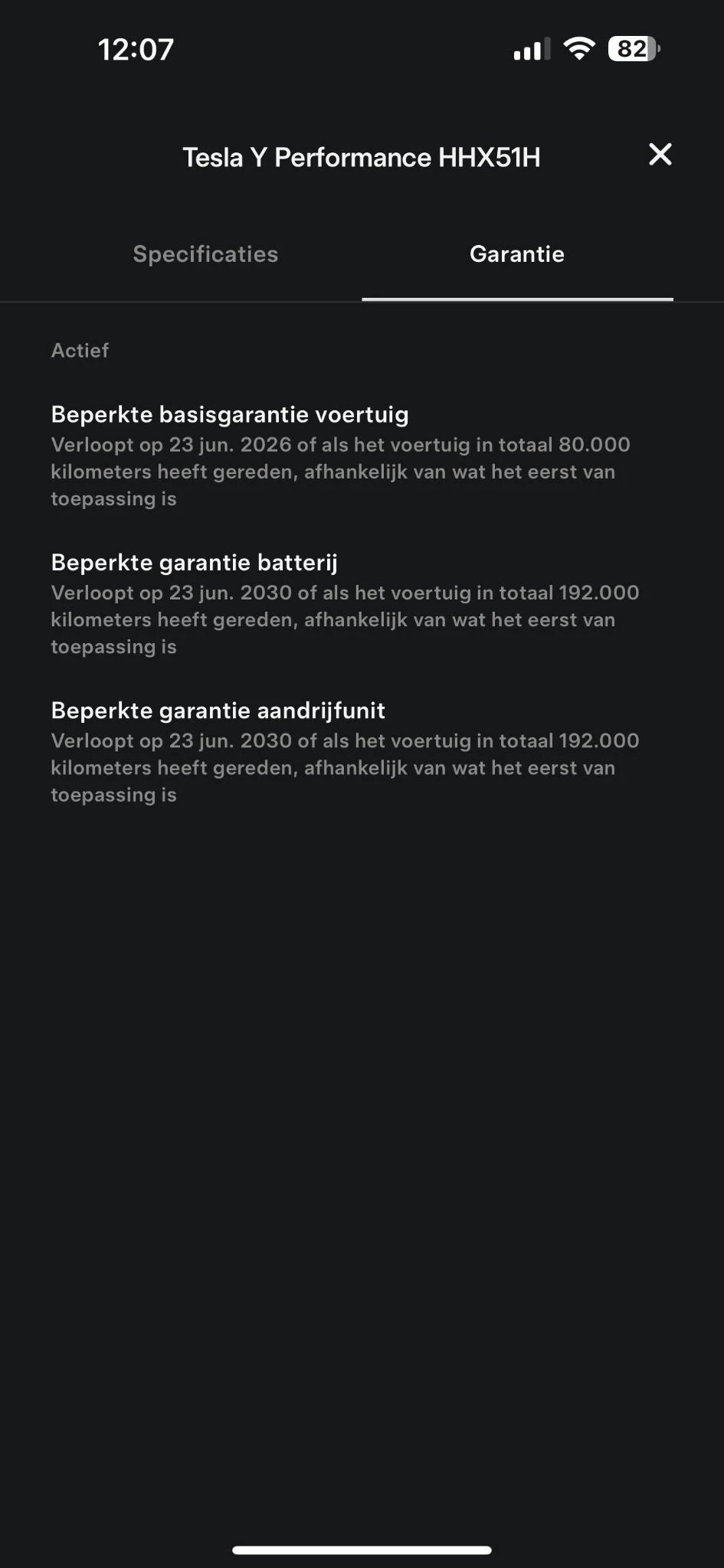Close the Tesla Y Performance details
The height and width of the screenshot is (1568, 724).
click(660, 155)
